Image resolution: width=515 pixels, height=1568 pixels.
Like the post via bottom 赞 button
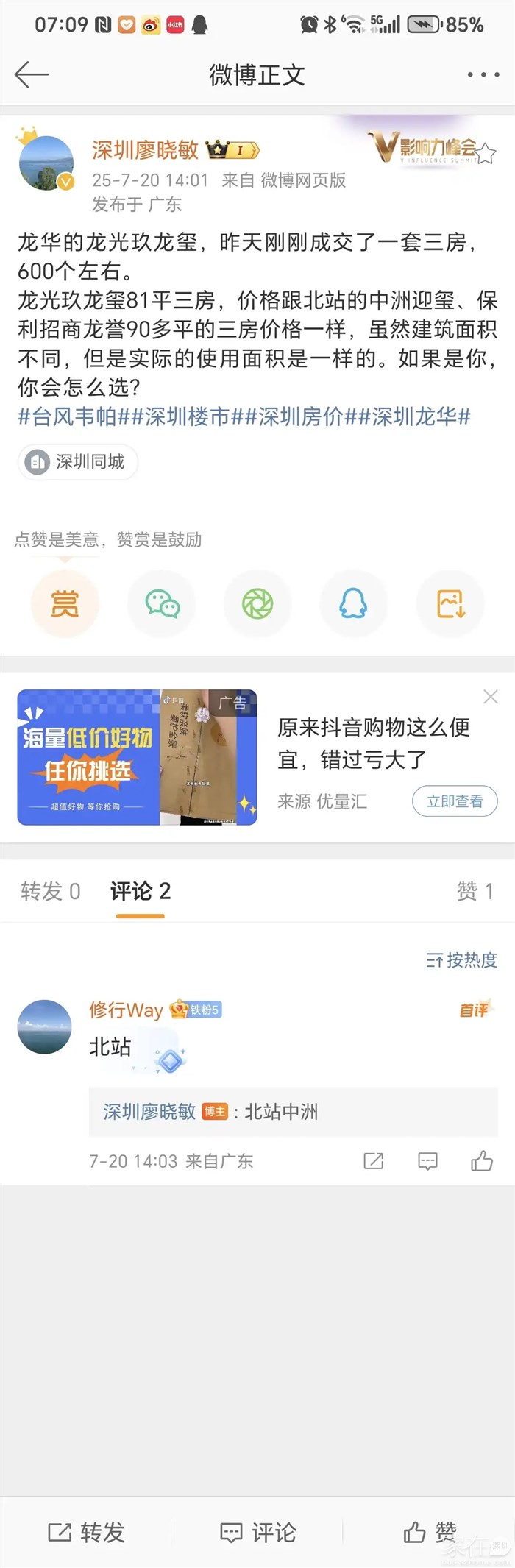430,1533
